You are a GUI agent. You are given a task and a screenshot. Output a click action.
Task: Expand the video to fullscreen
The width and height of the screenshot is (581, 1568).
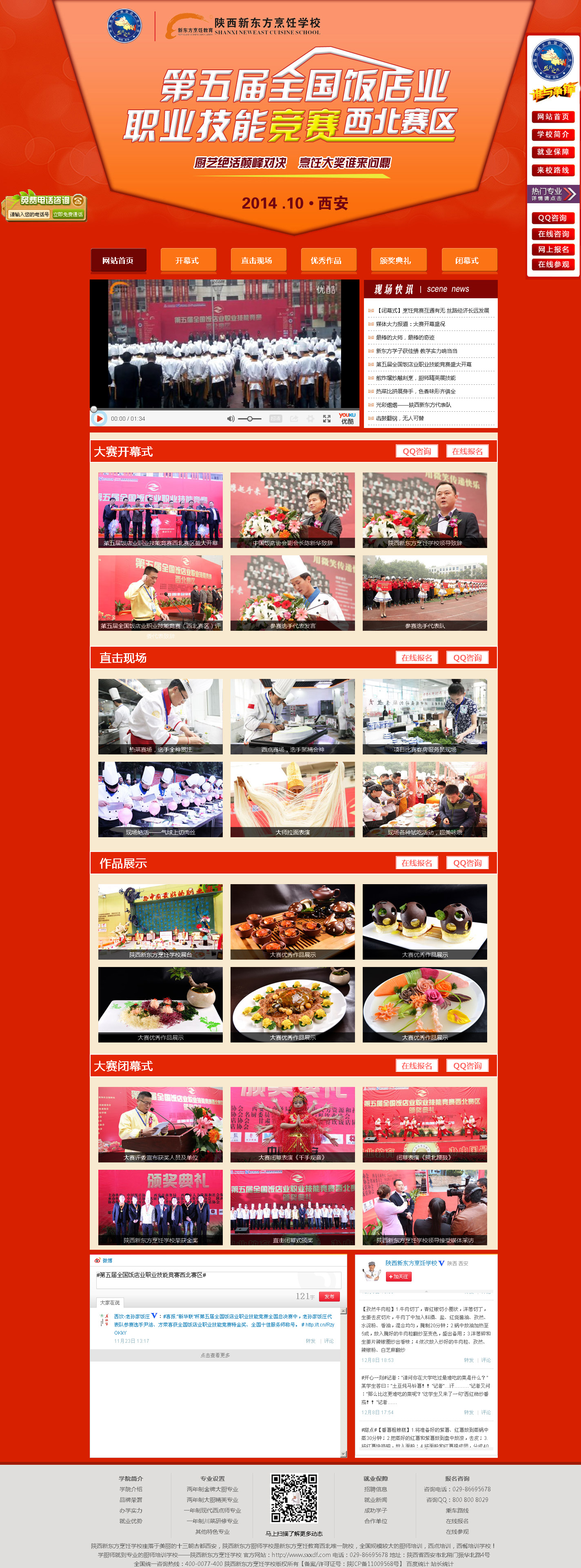click(x=327, y=419)
